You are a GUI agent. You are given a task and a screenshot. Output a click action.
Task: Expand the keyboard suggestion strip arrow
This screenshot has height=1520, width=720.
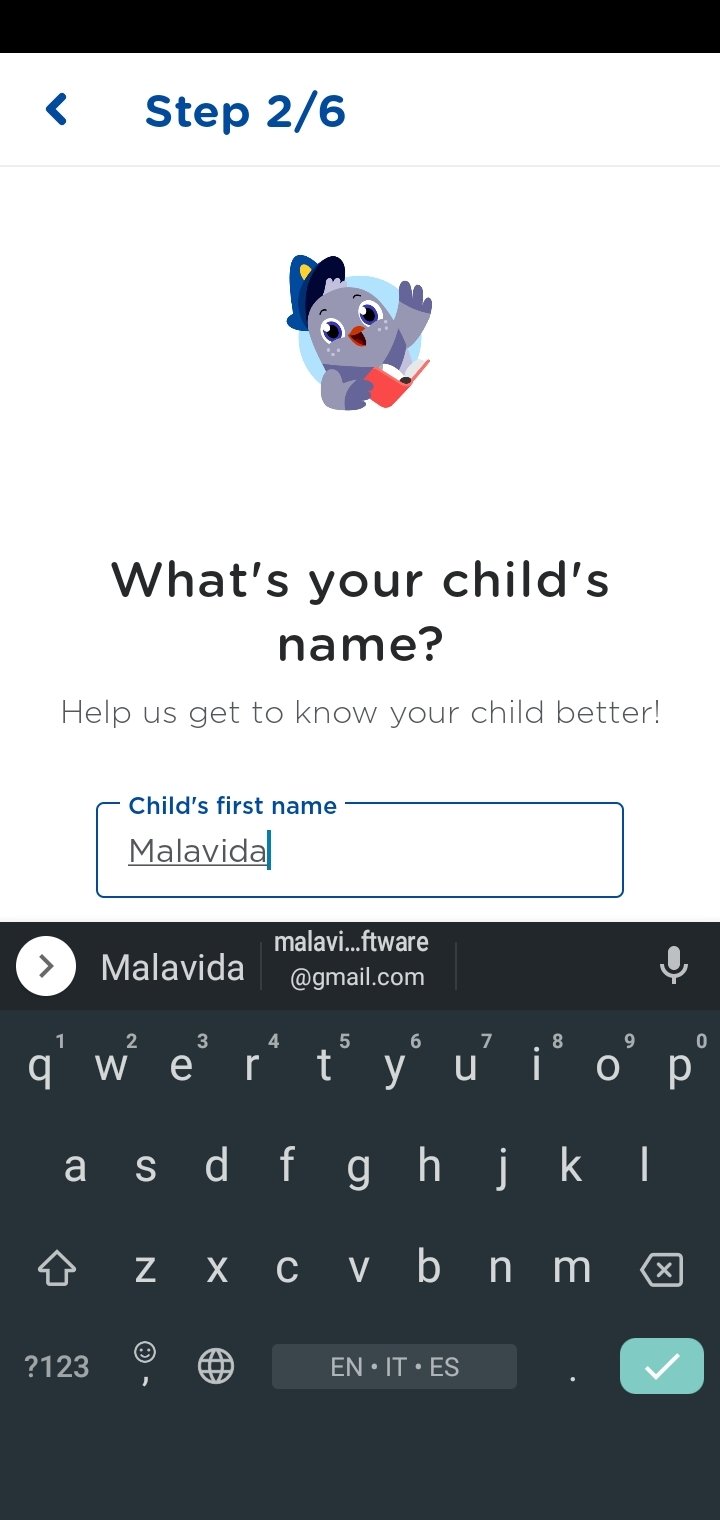pos(46,966)
